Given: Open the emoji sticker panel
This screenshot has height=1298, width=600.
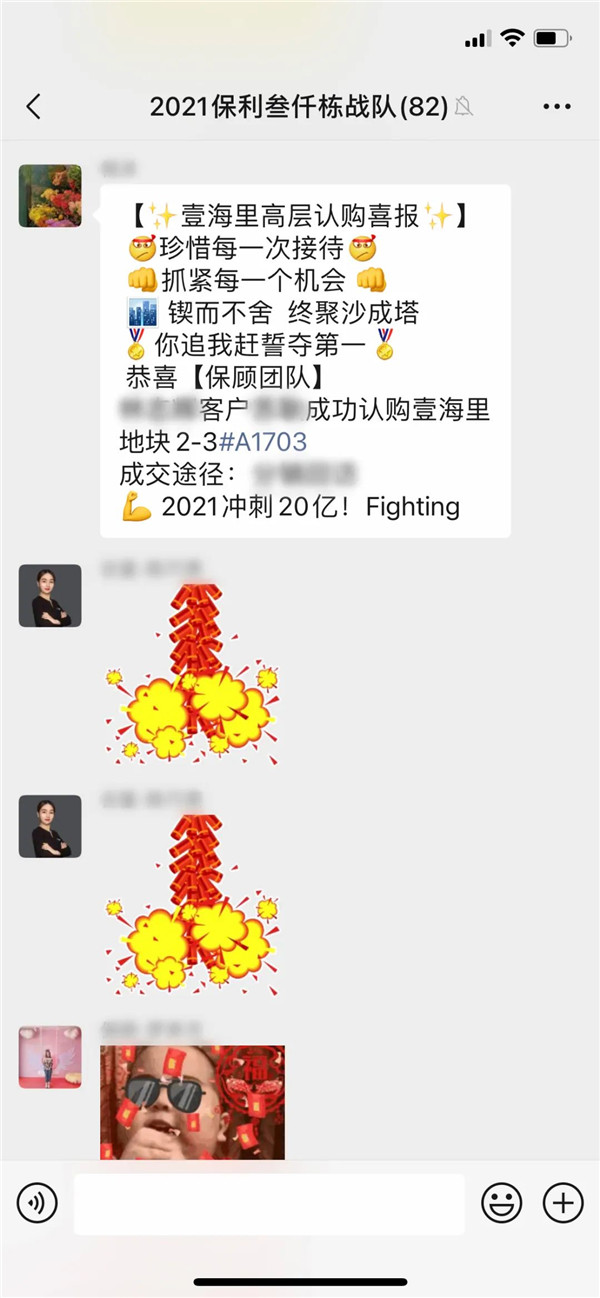Looking at the screenshot, I should click(x=501, y=1203).
